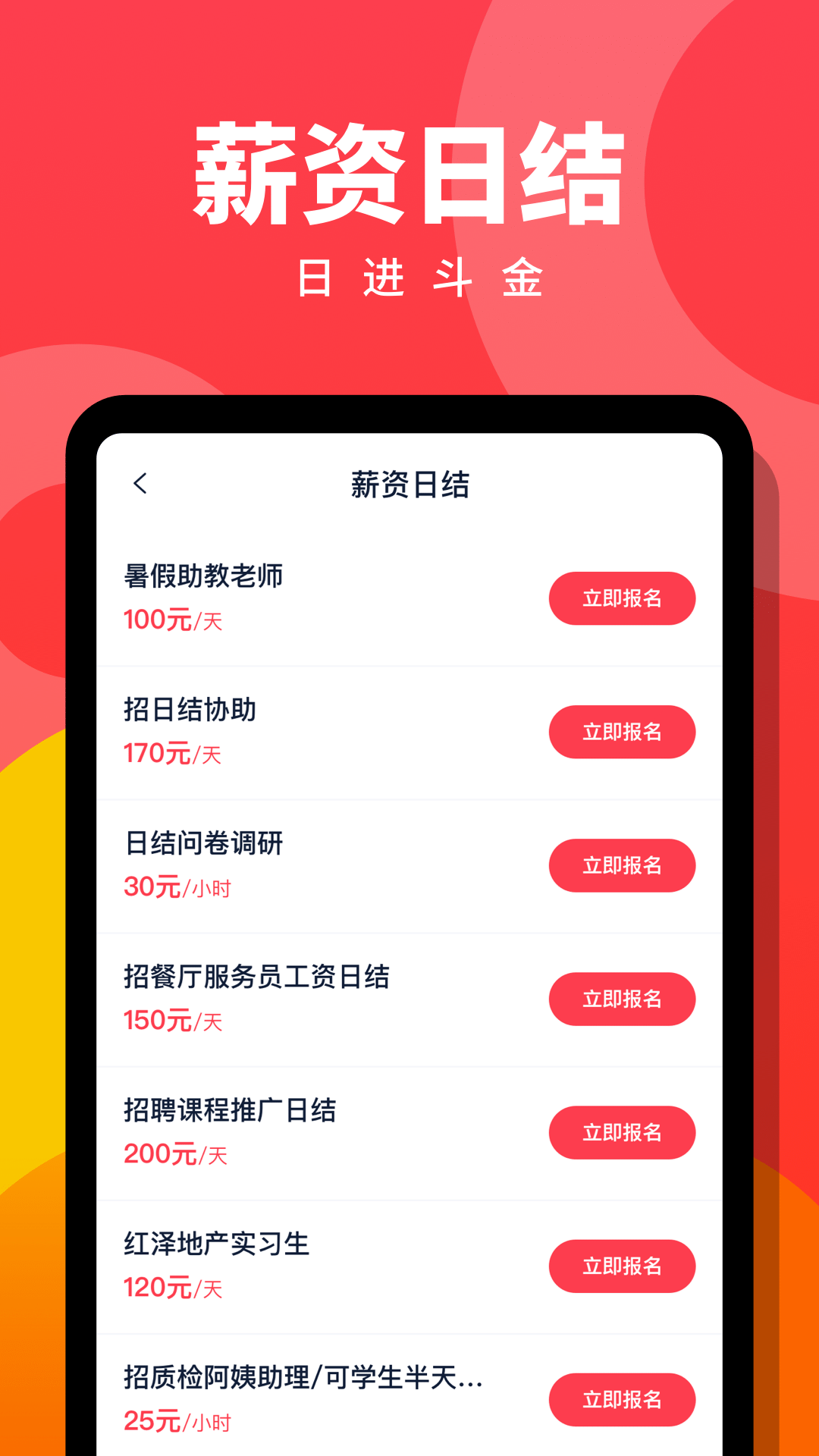Tap 立即报名 for 暑假助教老师

click(x=622, y=598)
